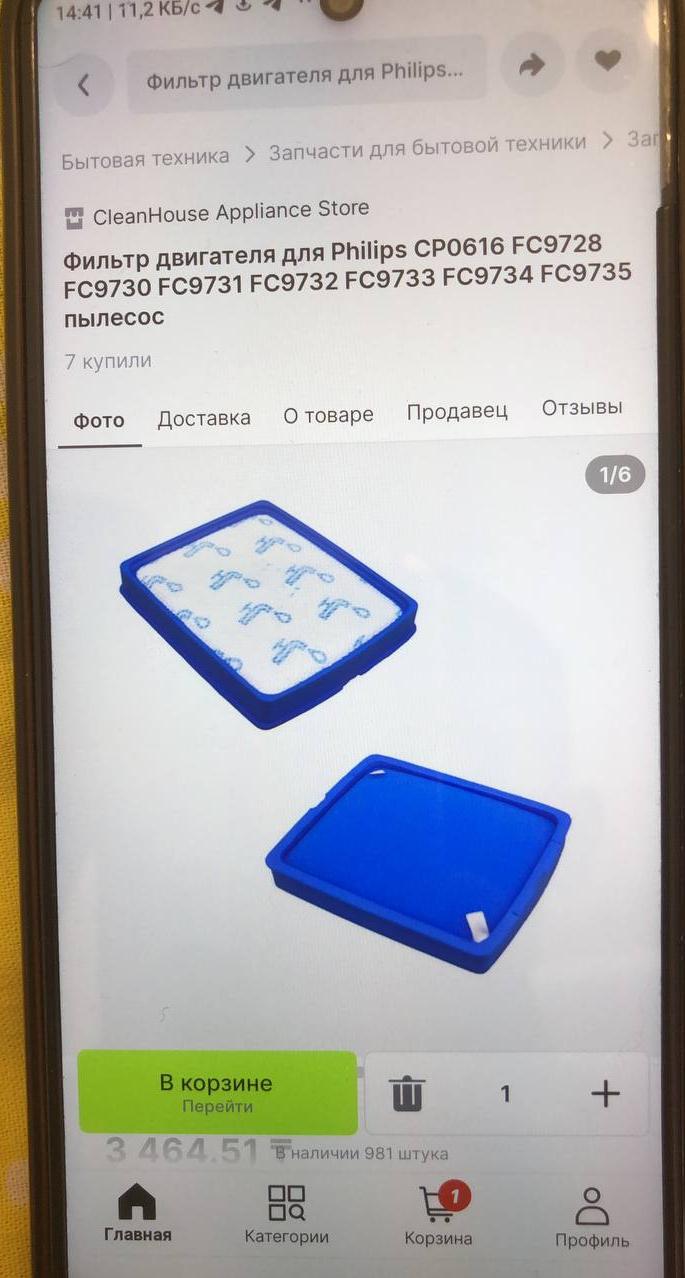Viewport: 685px width, 1278px height.
Task: Open the Профиль tab
Action: click(x=592, y=1217)
